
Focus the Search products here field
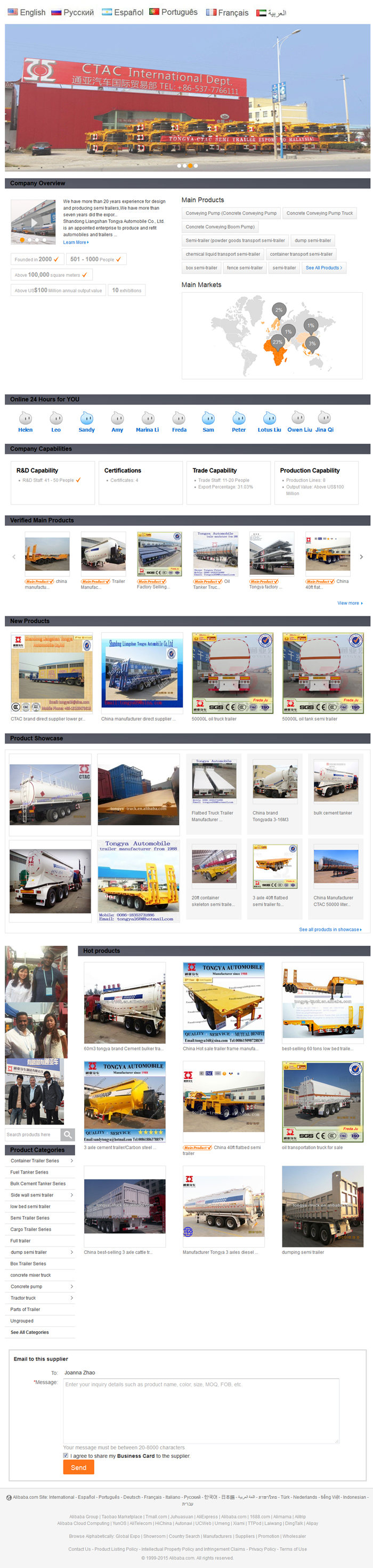(x=33, y=1135)
